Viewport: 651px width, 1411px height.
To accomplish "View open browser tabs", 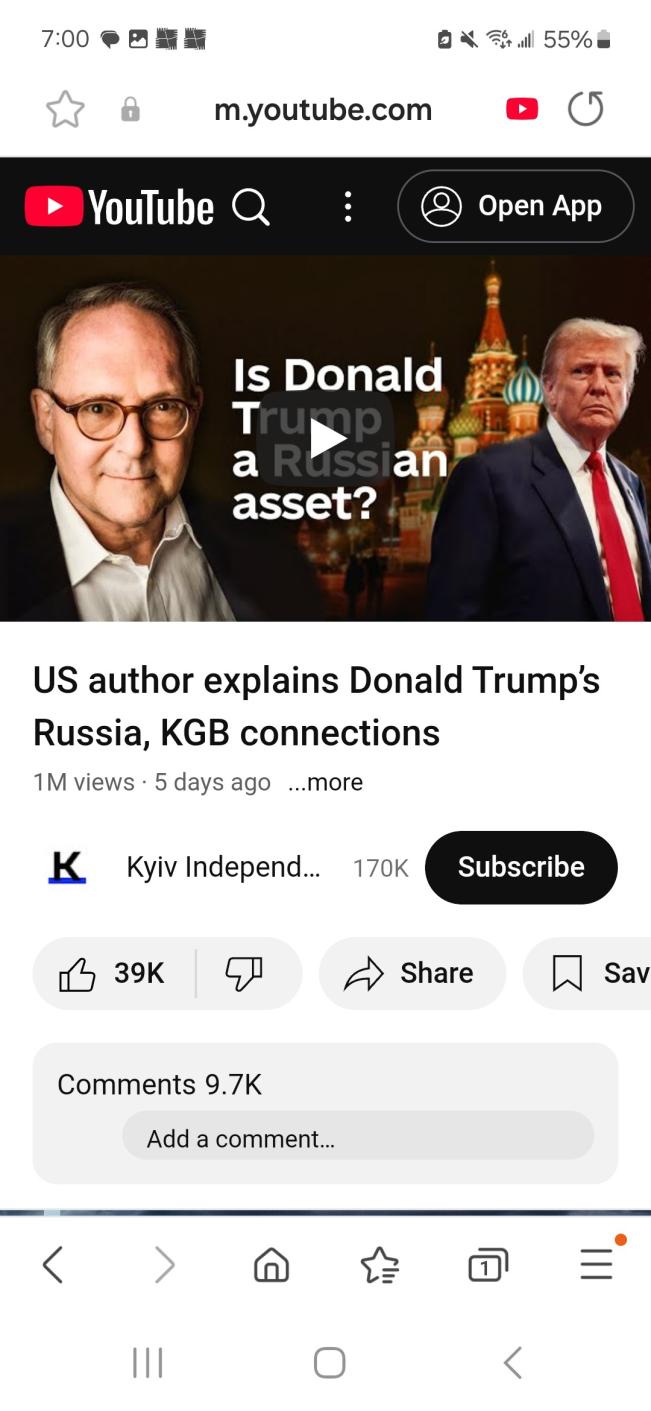I will tap(487, 1266).
